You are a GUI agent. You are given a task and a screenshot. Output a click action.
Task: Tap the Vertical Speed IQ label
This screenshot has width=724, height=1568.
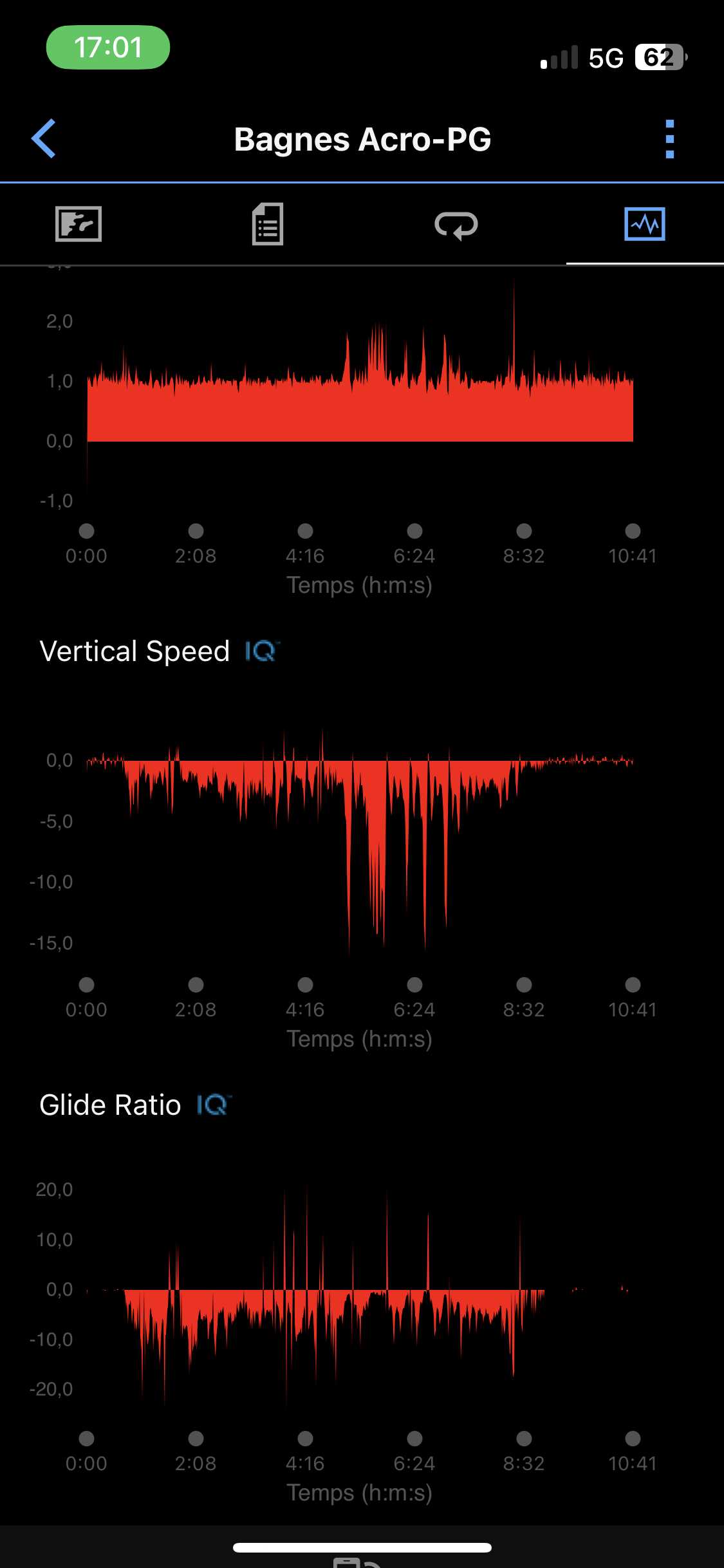158,650
